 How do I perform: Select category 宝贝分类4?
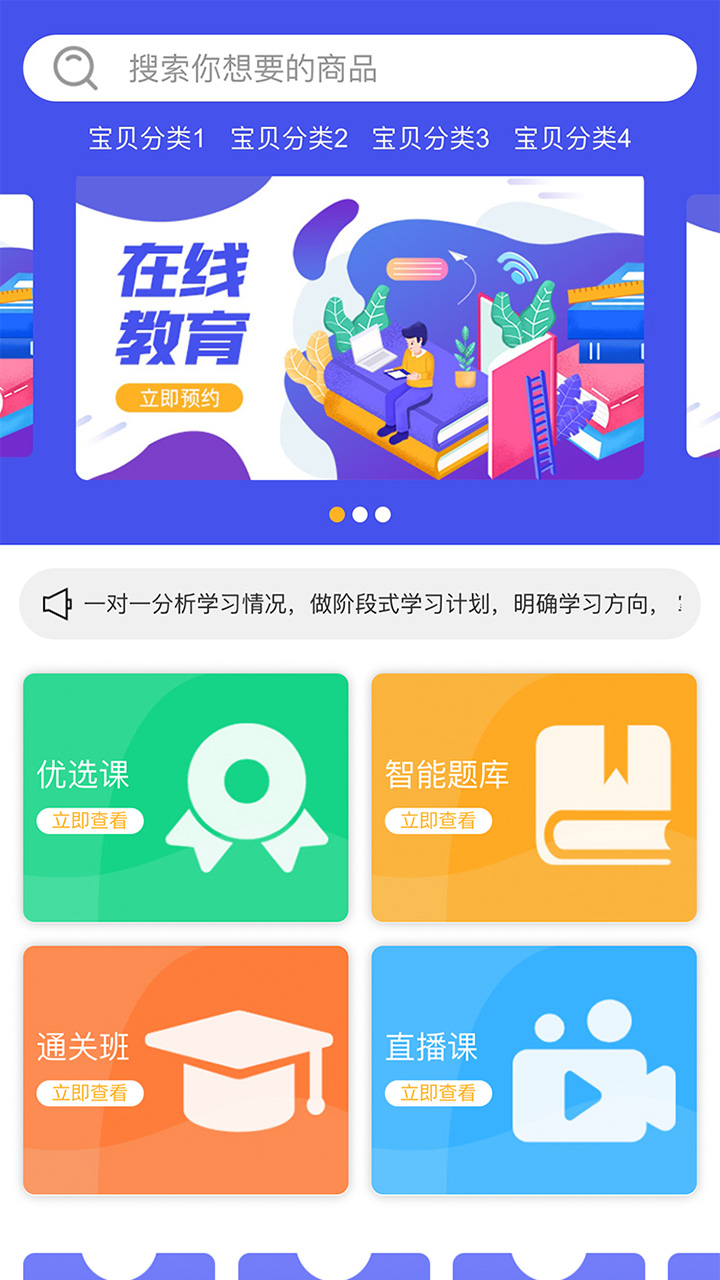pos(573,138)
